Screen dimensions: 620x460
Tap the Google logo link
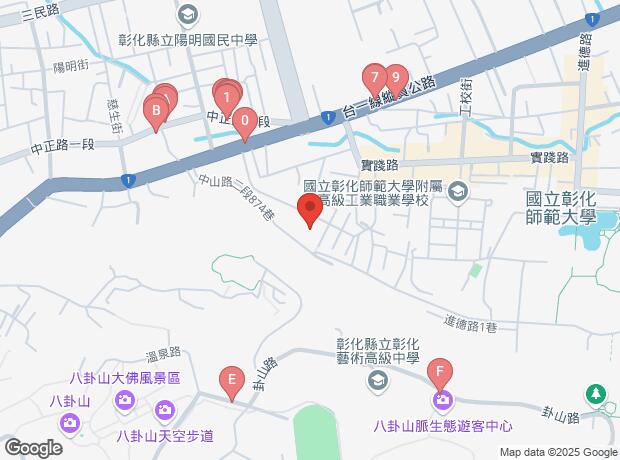(x=33, y=447)
